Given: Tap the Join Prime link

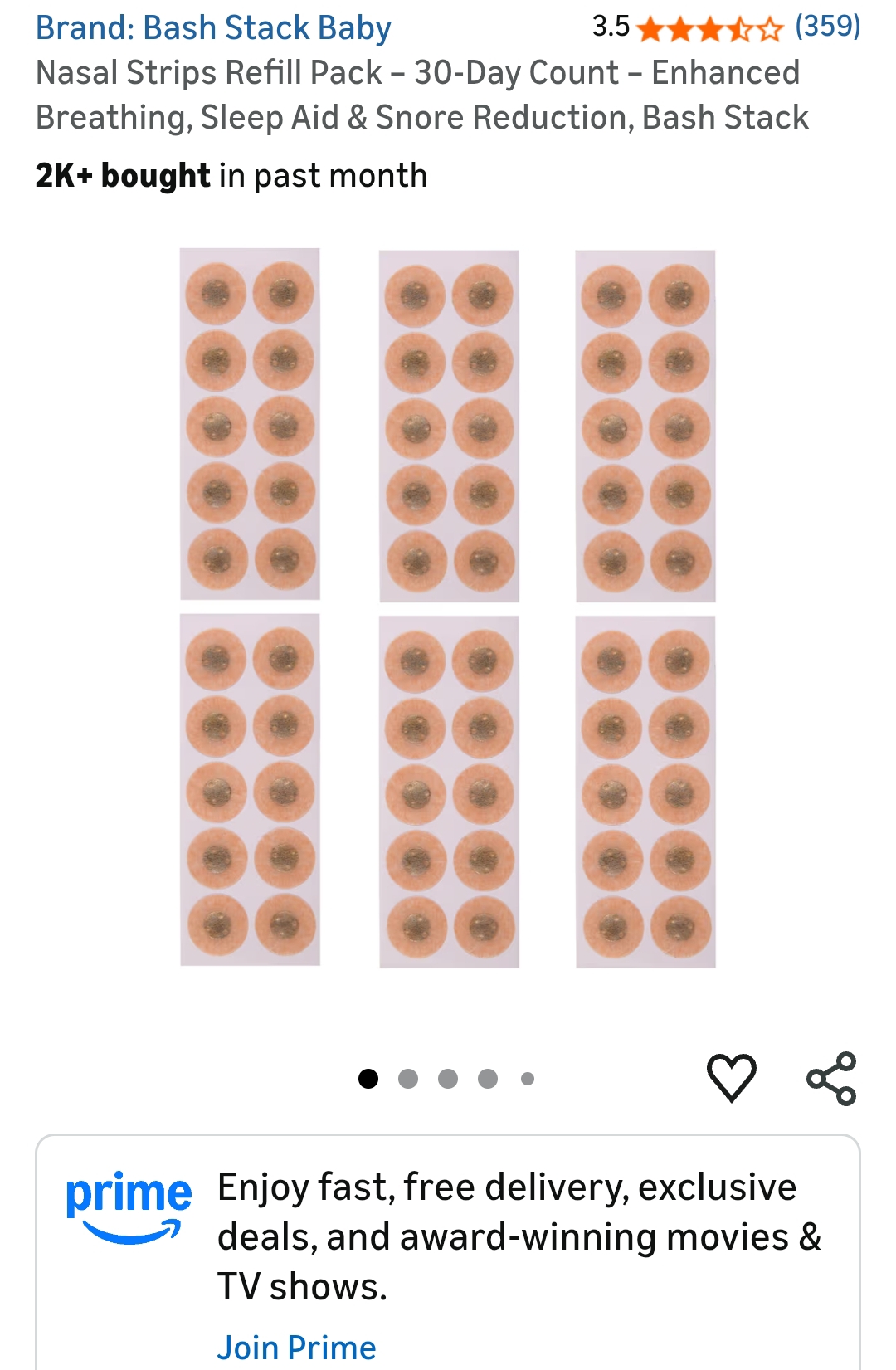Looking at the screenshot, I should (x=296, y=1346).
